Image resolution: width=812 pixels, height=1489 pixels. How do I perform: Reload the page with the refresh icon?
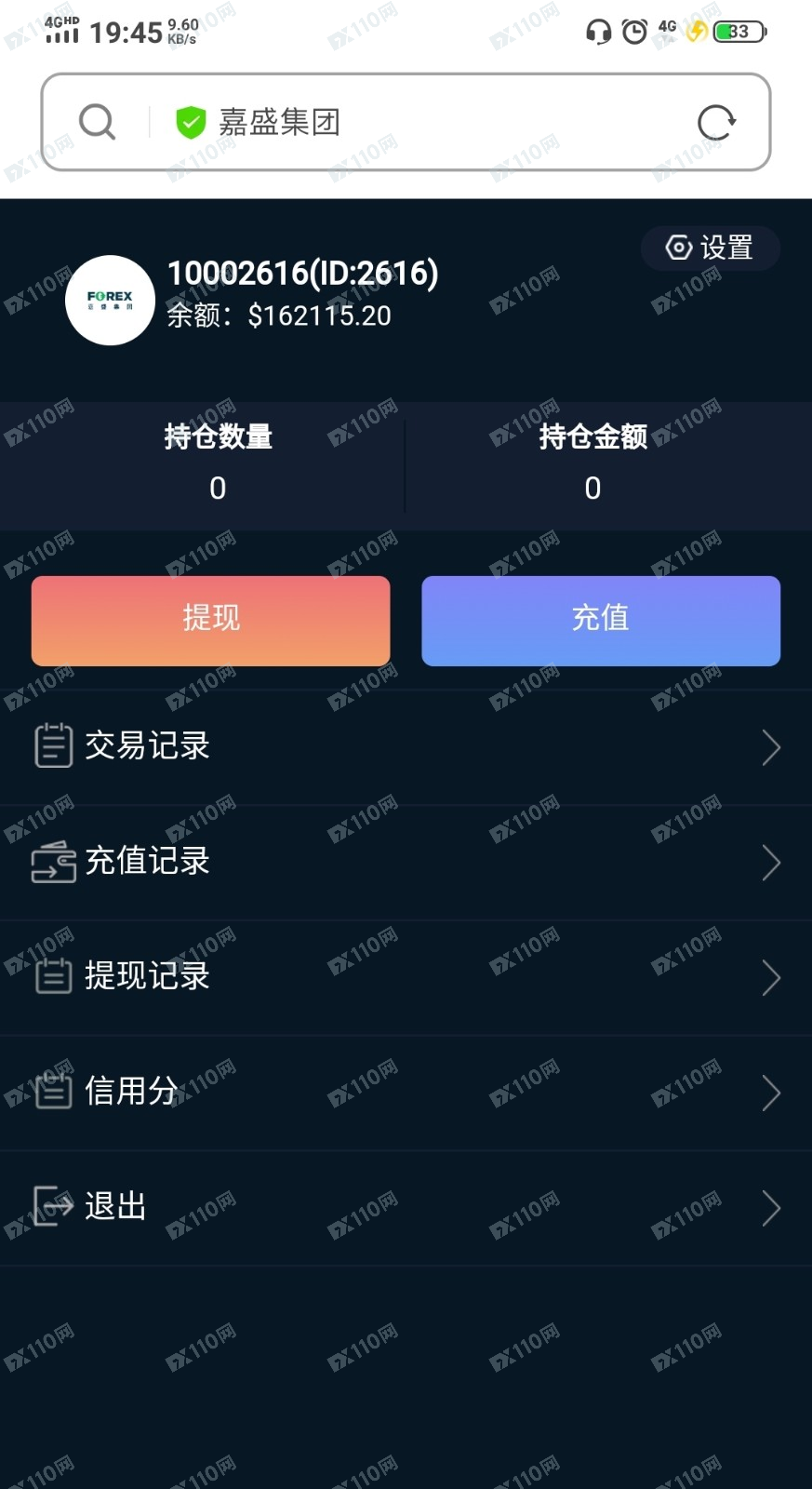pyautogui.click(x=716, y=122)
